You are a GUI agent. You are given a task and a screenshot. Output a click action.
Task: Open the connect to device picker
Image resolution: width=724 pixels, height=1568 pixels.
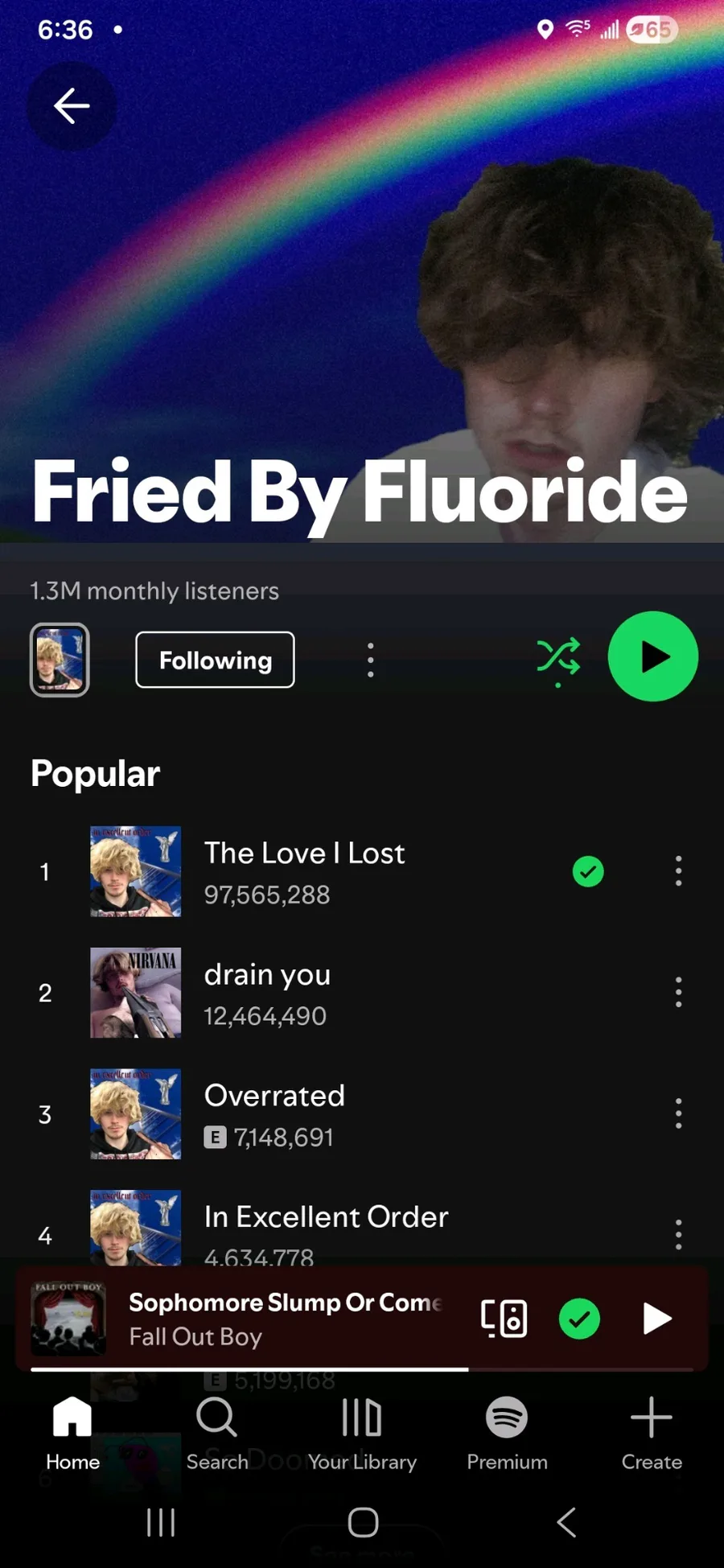[x=504, y=1319]
